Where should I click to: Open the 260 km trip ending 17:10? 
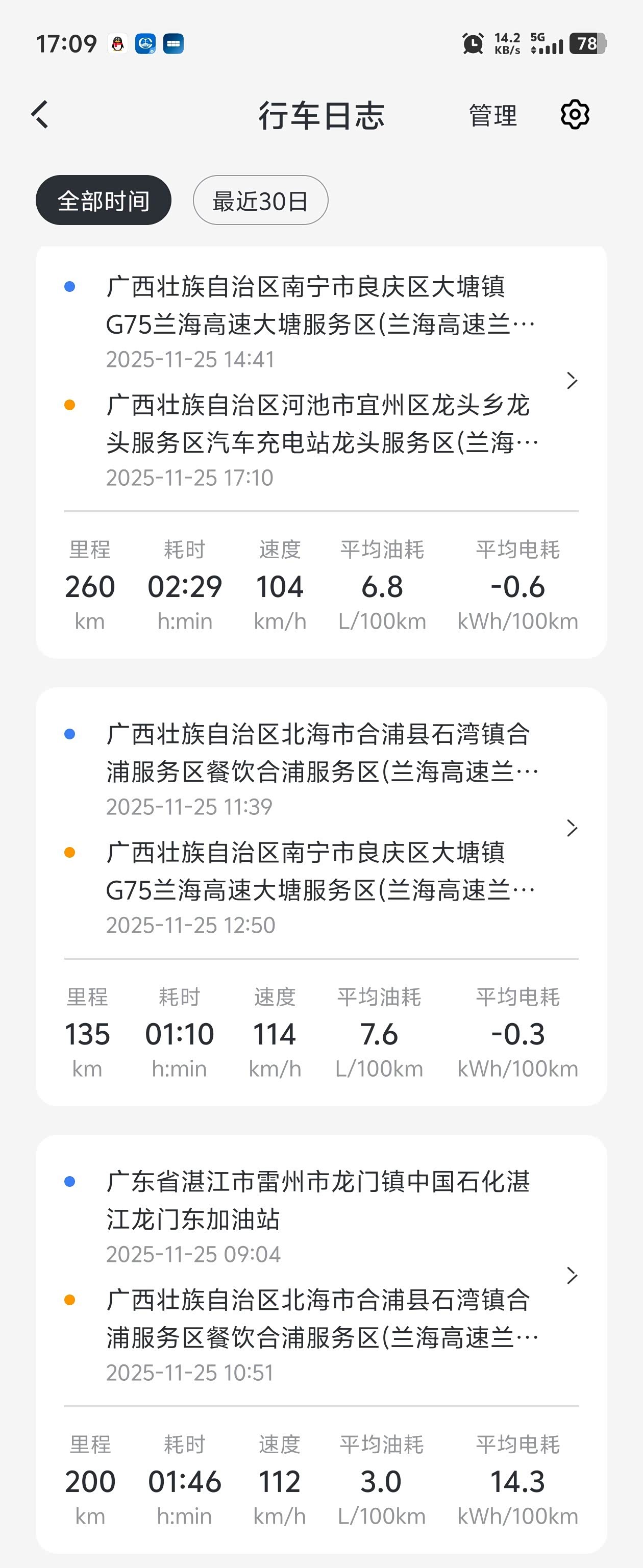[x=571, y=381]
